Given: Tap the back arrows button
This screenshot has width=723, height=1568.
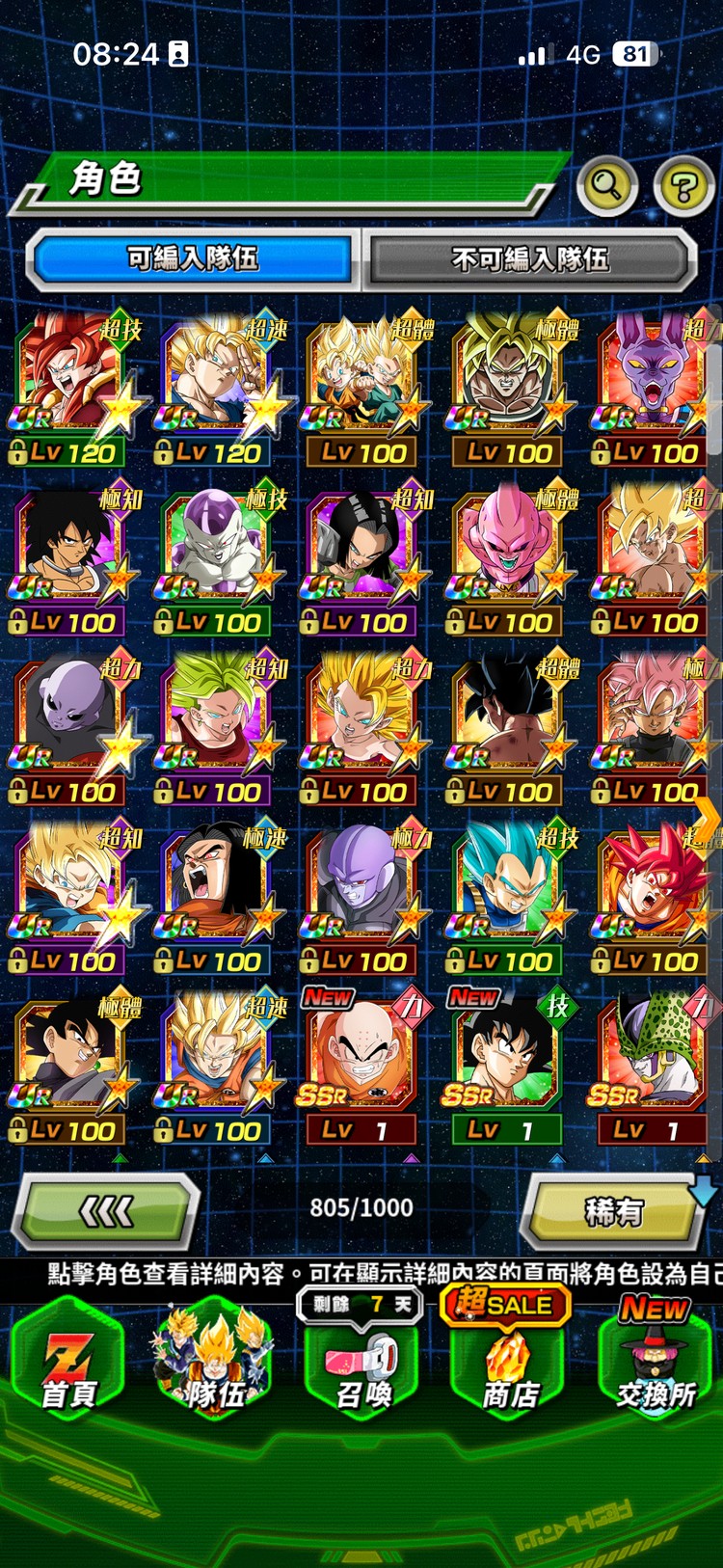Looking at the screenshot, I should coord(106,1211).
